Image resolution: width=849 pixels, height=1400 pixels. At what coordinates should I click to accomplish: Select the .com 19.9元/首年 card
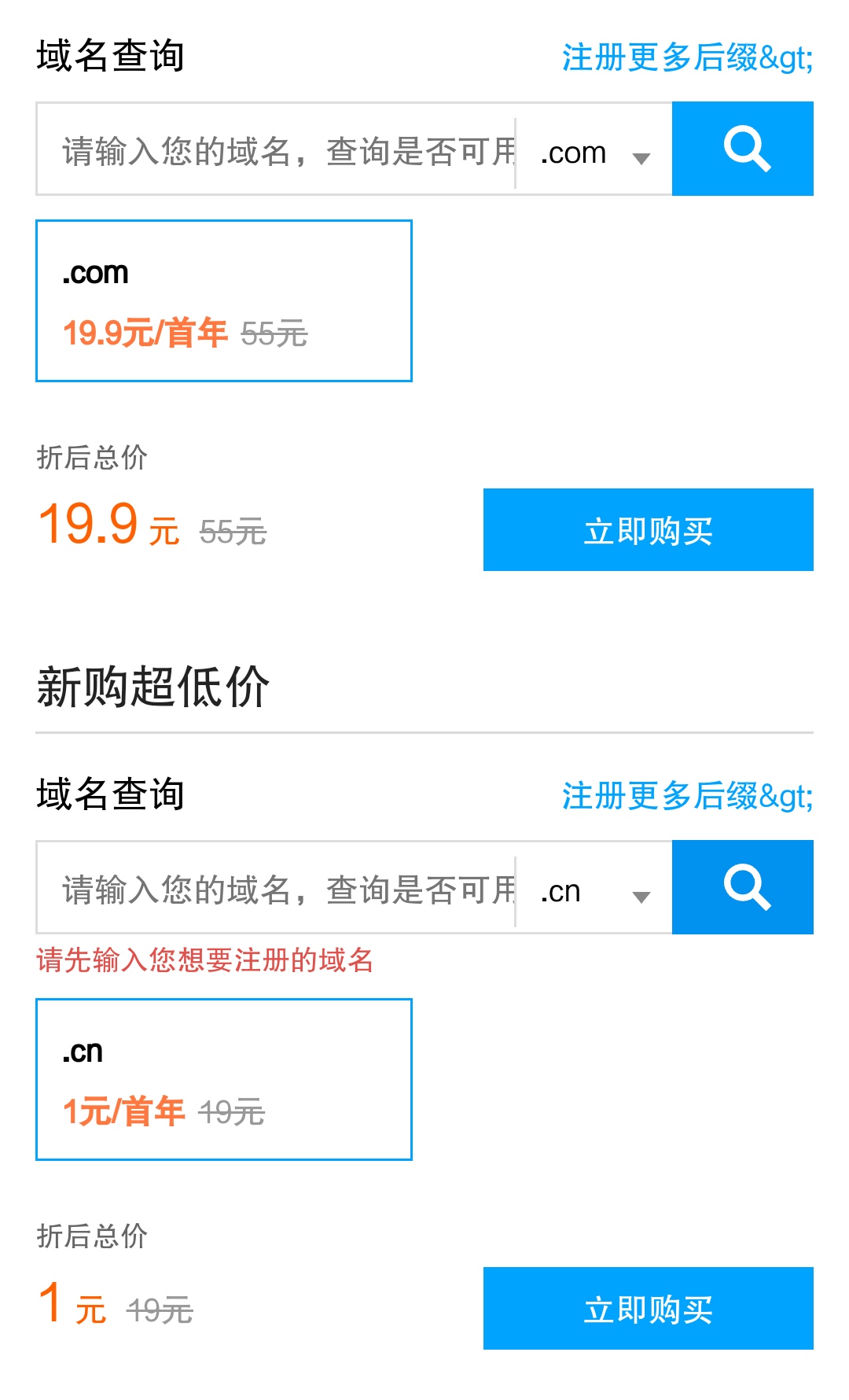(224, 301)
